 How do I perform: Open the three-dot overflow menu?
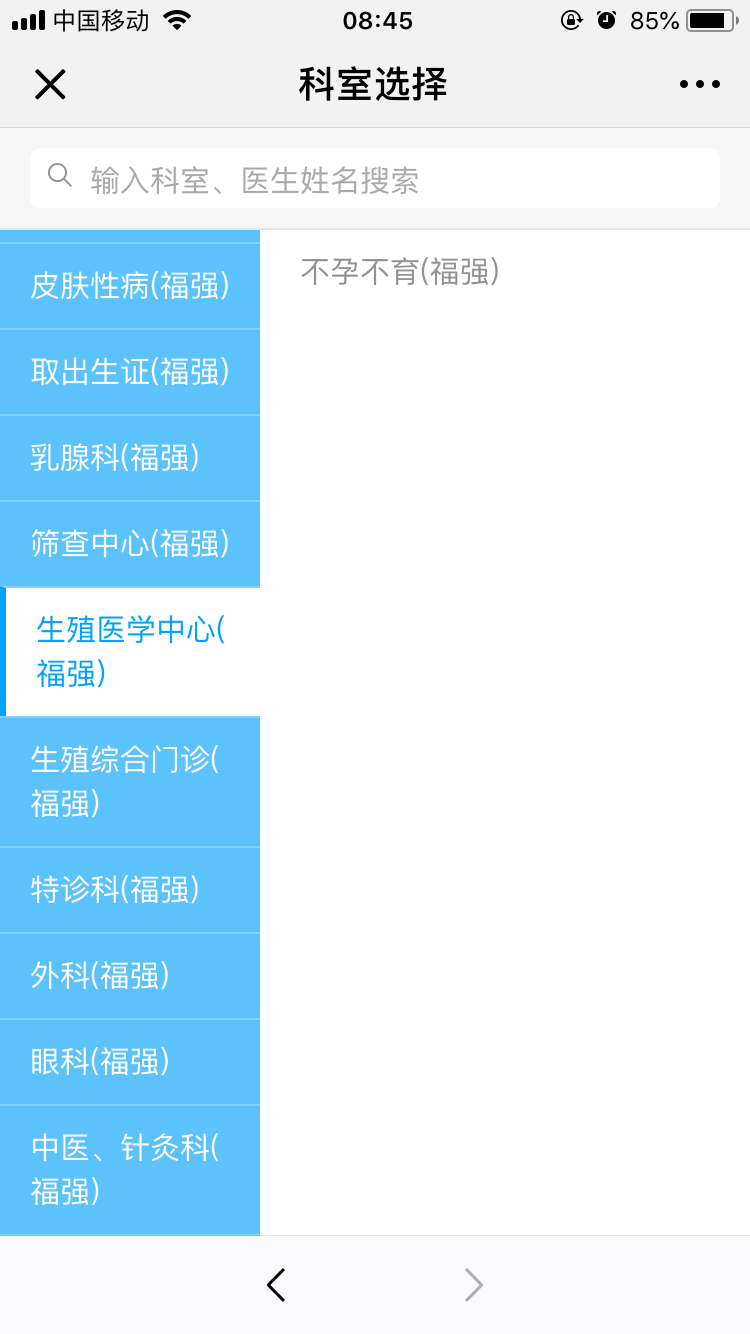[x=700, y=85]
